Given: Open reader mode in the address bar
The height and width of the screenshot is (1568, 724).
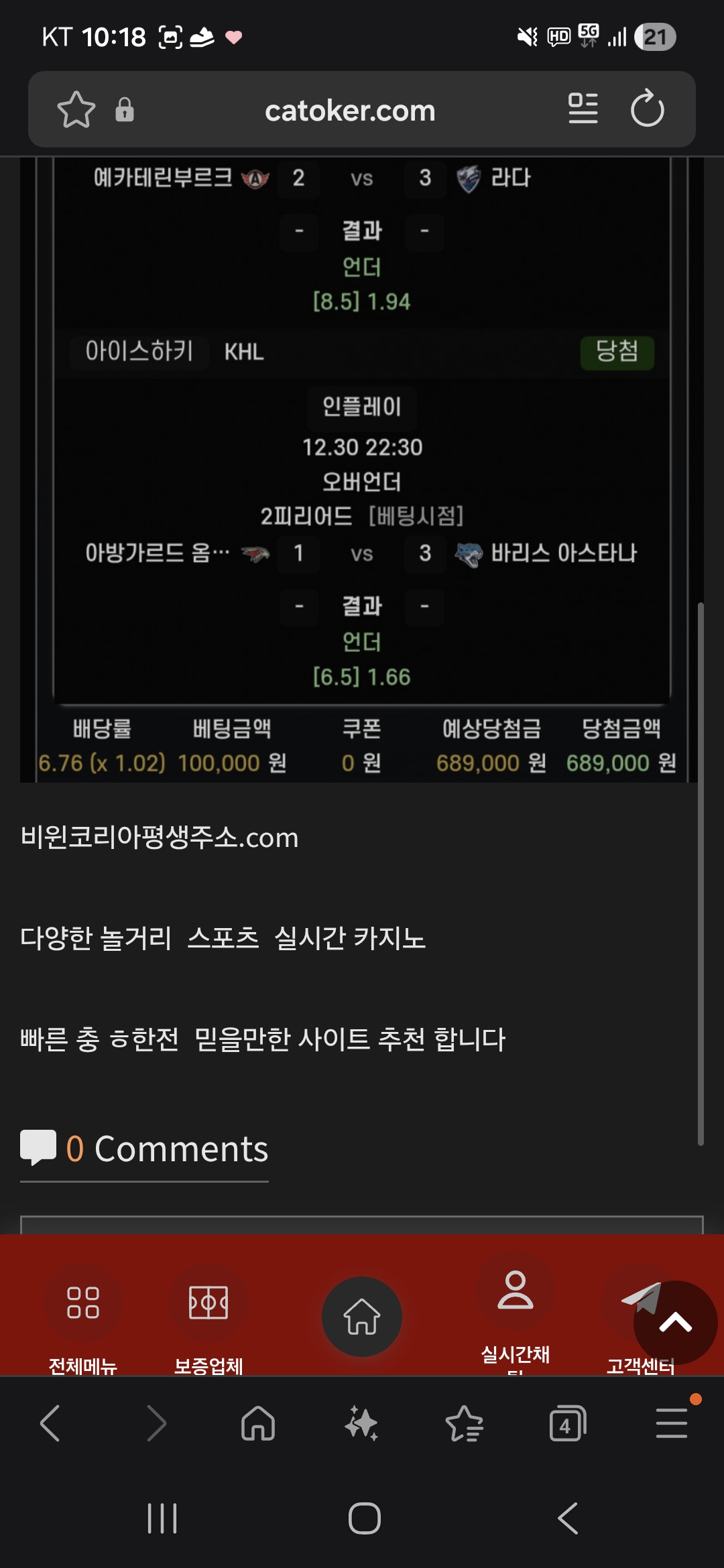Looking at the screenshot, I should [x=583, y=109].
